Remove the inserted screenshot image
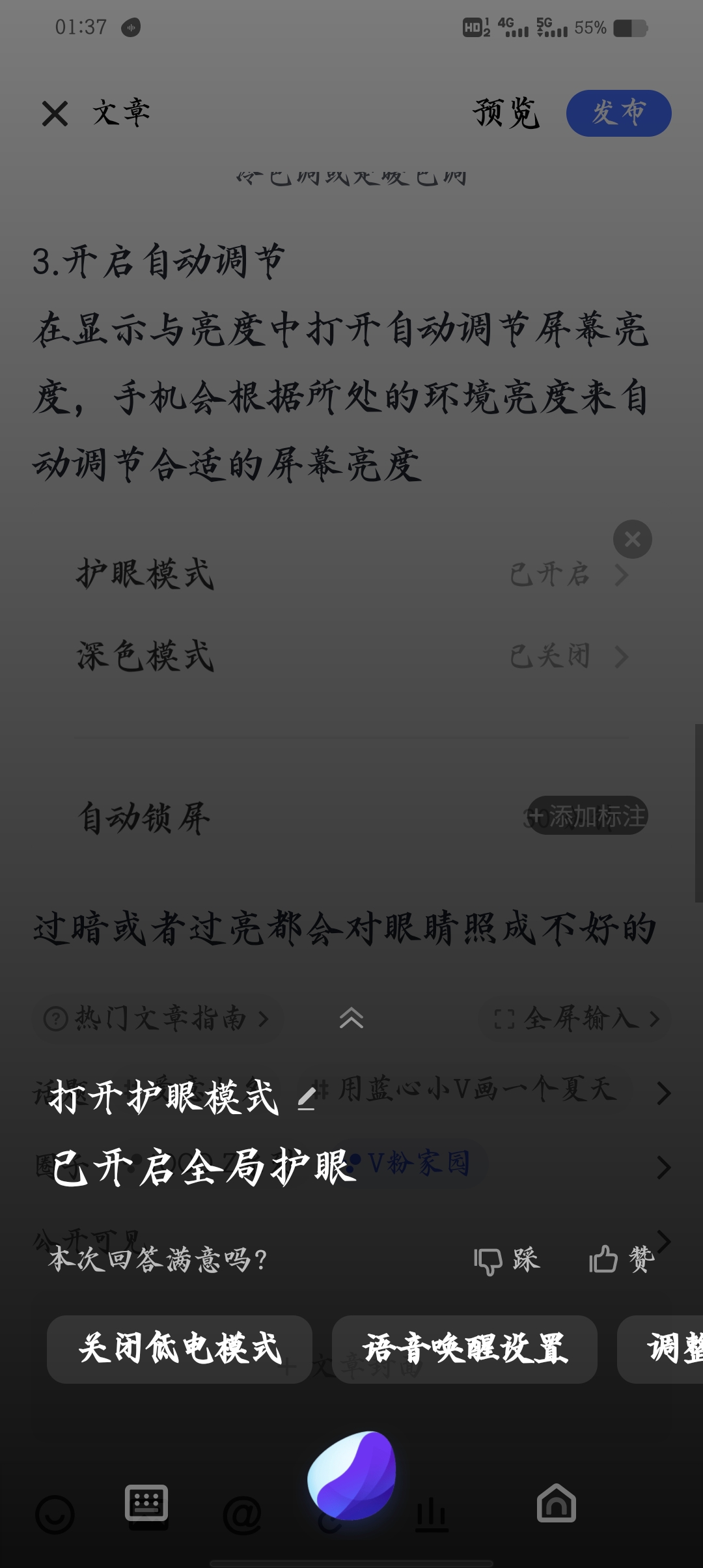Screen dimensions: 703x1568 tap(632, 539)
